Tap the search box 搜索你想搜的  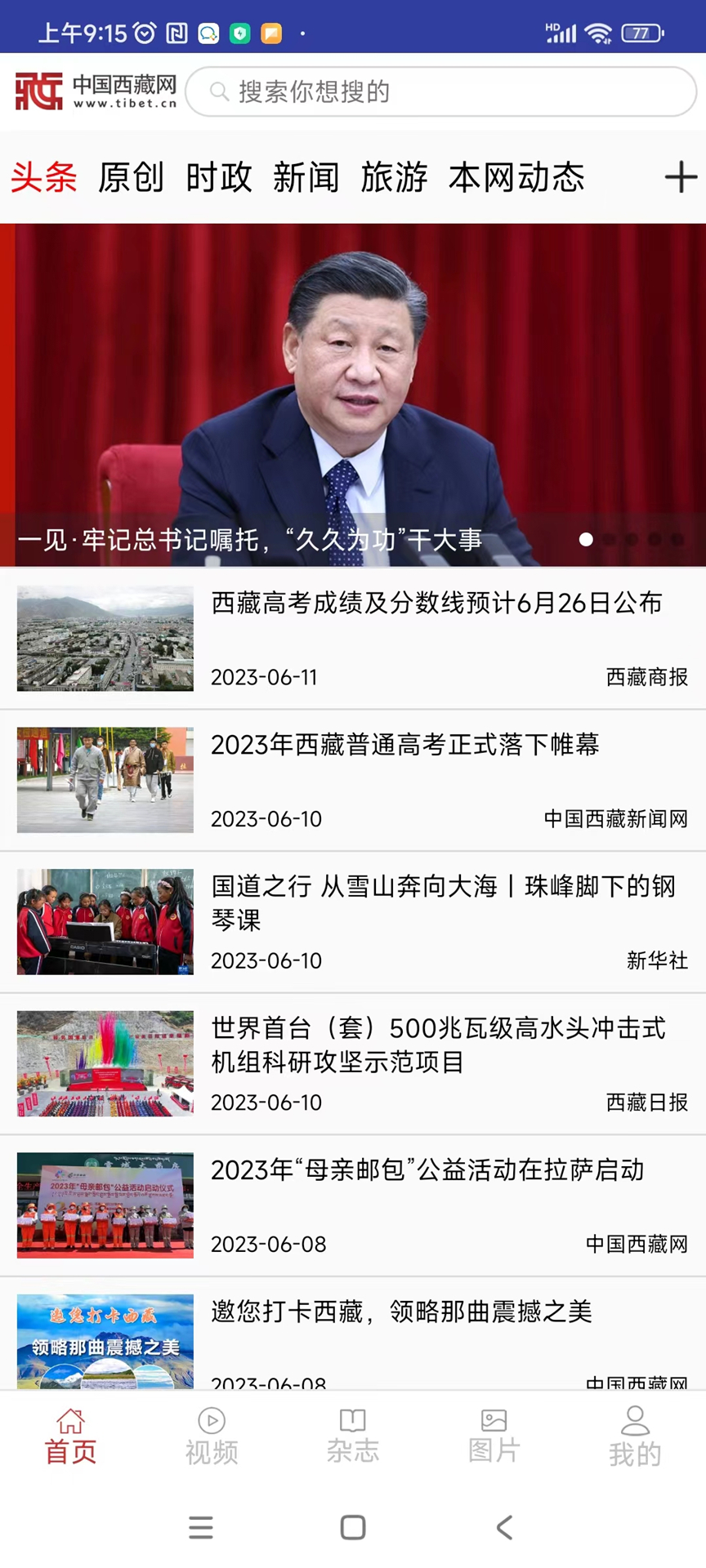click(441, 91)
